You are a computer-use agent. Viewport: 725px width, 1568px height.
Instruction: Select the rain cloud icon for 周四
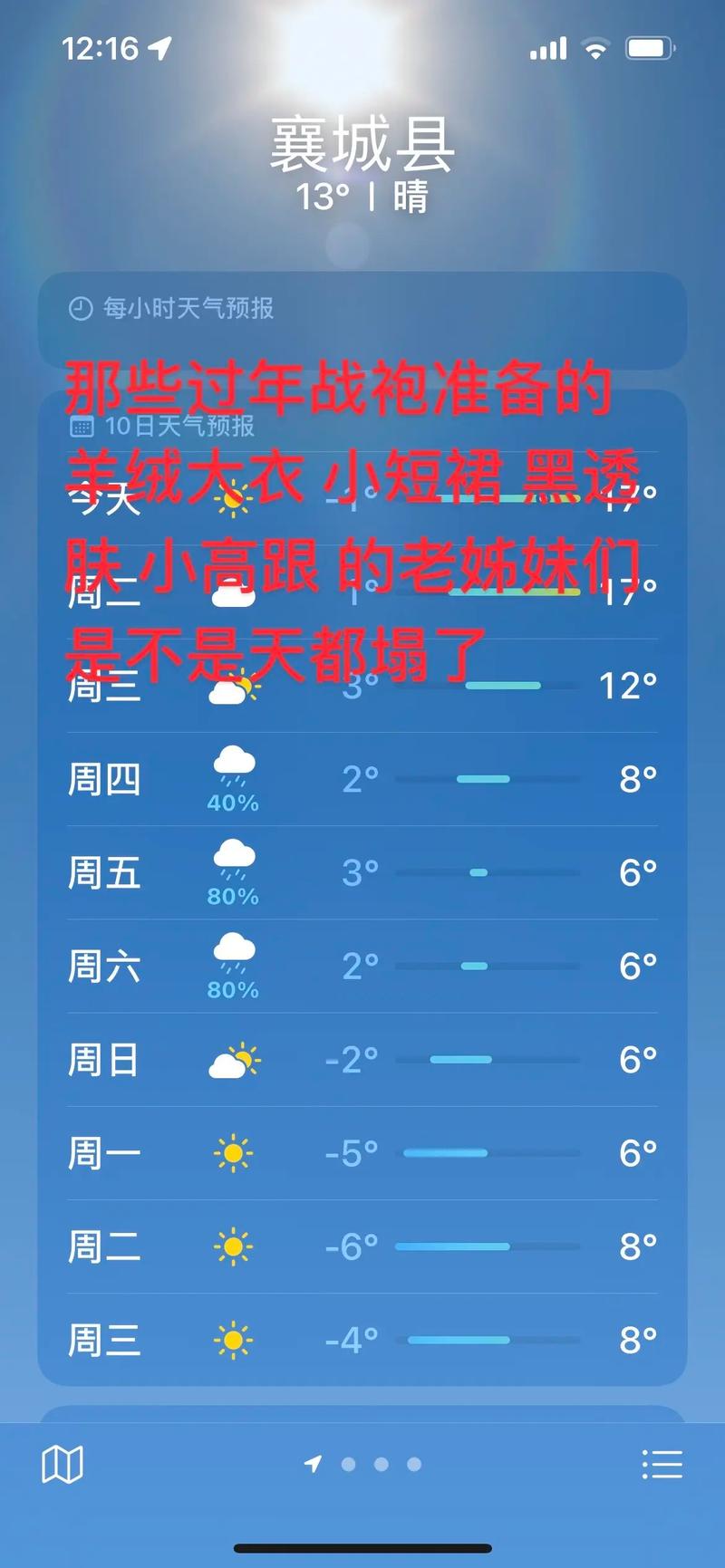234,770
